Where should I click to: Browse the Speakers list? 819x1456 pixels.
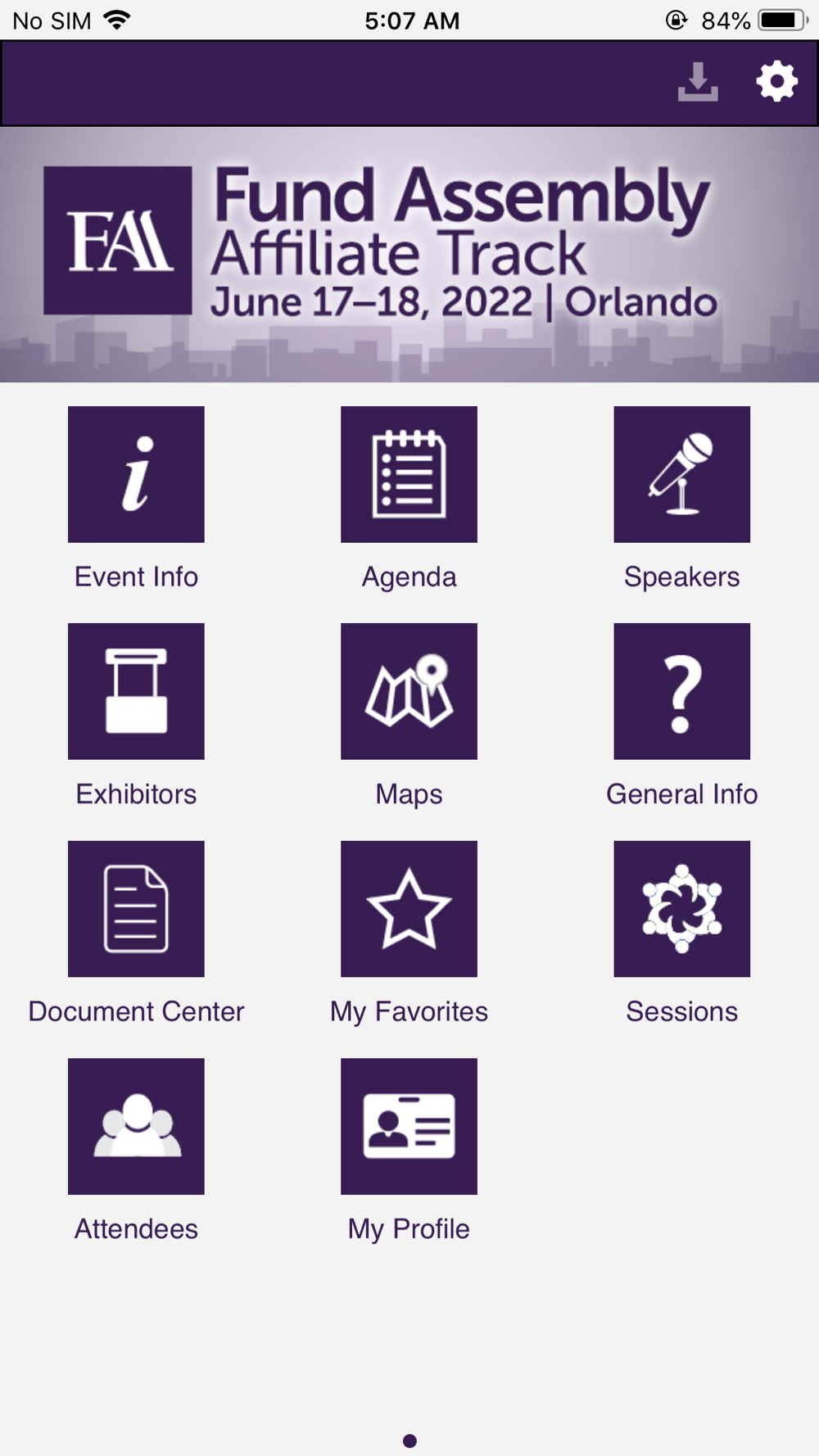[x=681, y=475]
